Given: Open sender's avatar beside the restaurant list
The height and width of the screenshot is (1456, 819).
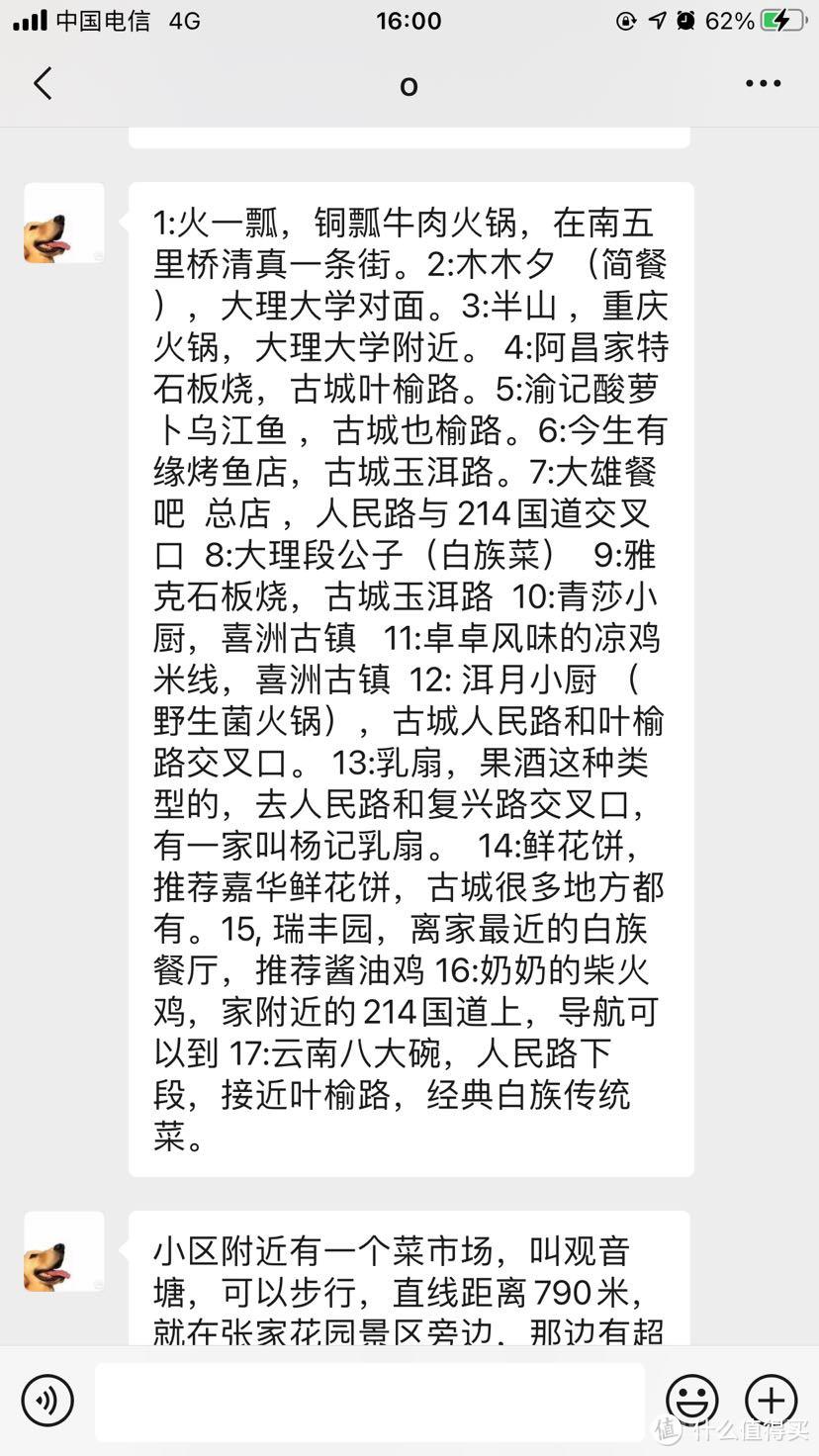Looking at the screenshot, I should click(64, 223).
